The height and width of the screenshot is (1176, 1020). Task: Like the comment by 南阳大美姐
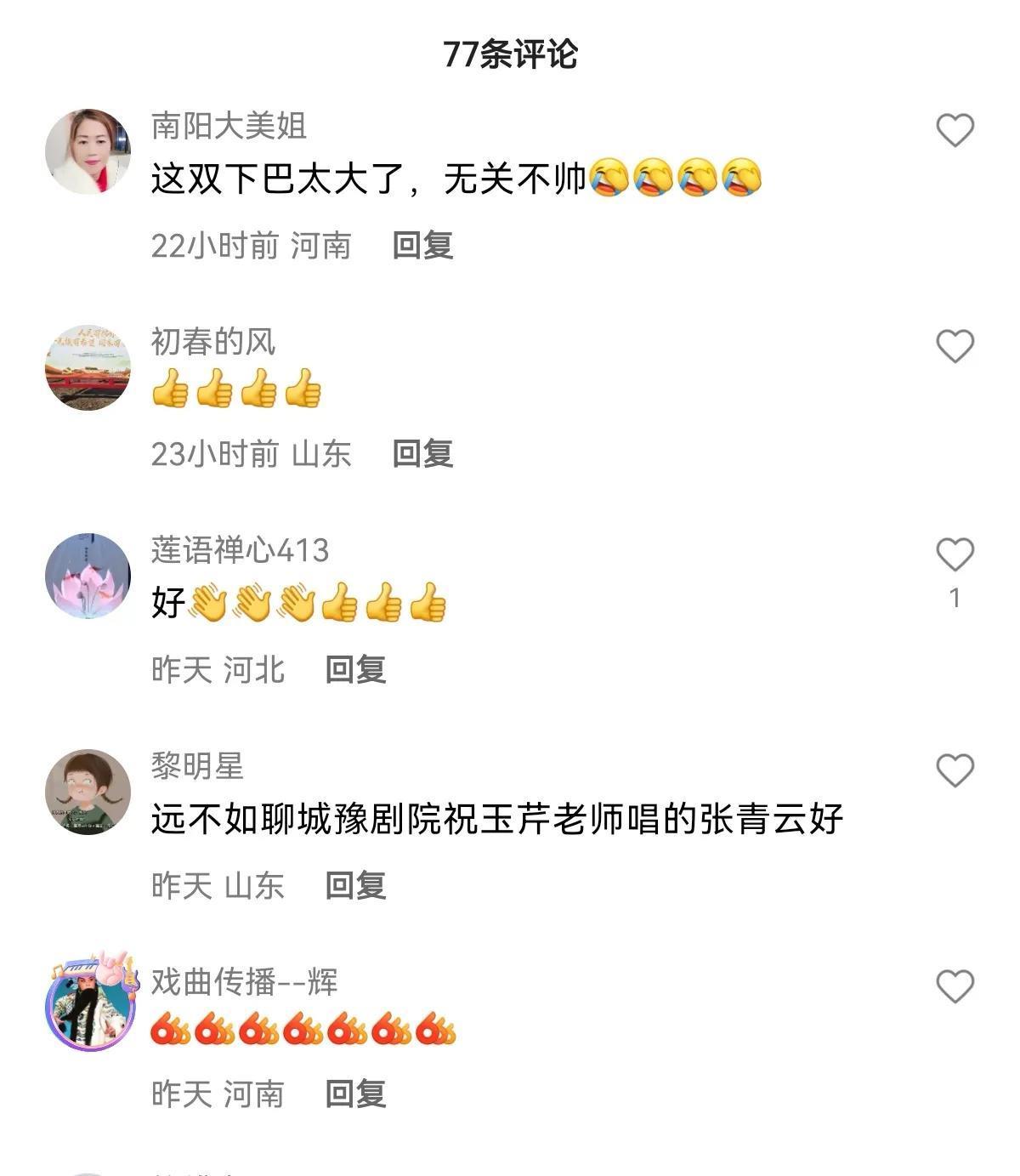point(955,130)
